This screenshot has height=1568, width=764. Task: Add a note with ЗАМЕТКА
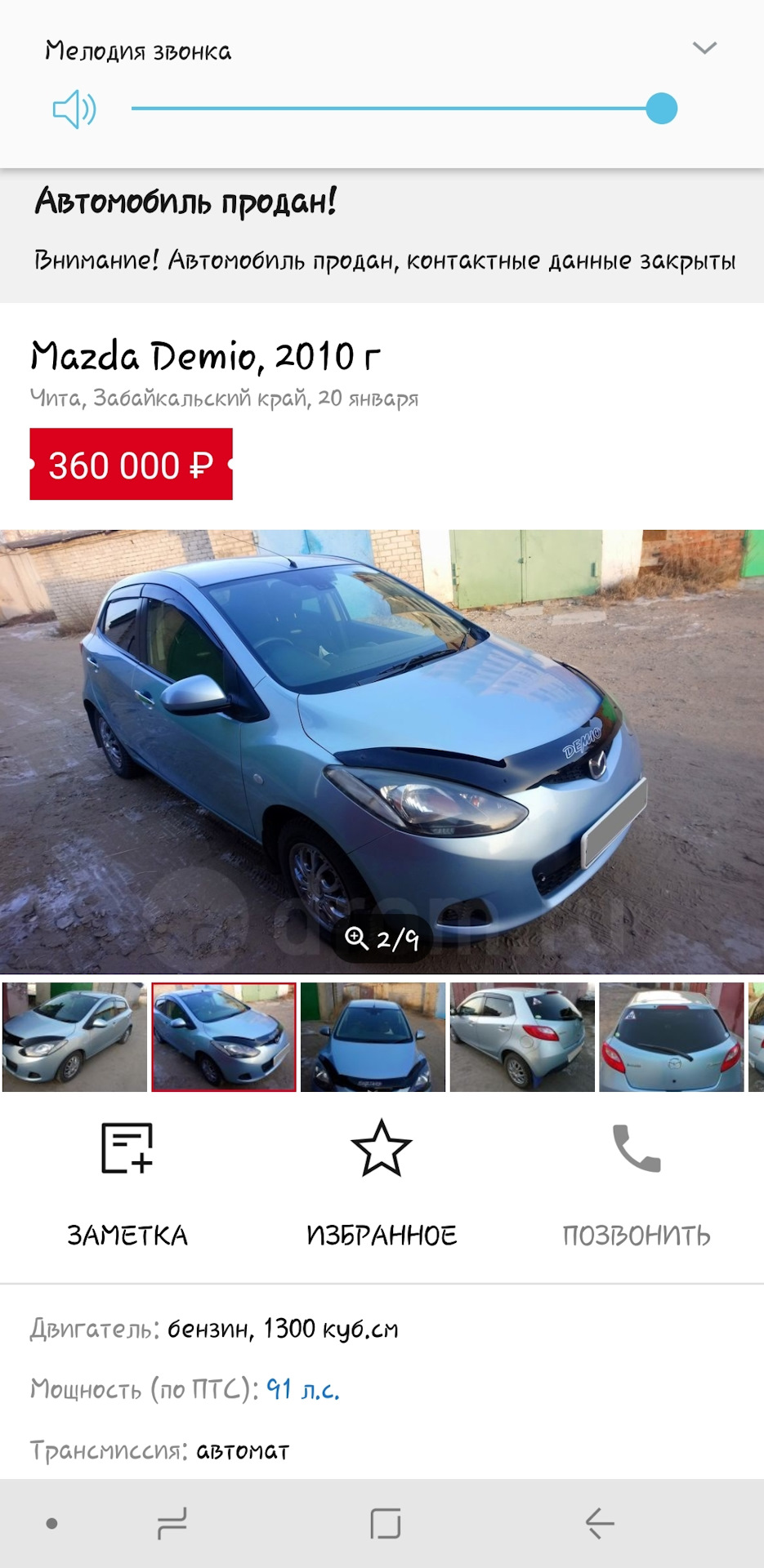127,1184
